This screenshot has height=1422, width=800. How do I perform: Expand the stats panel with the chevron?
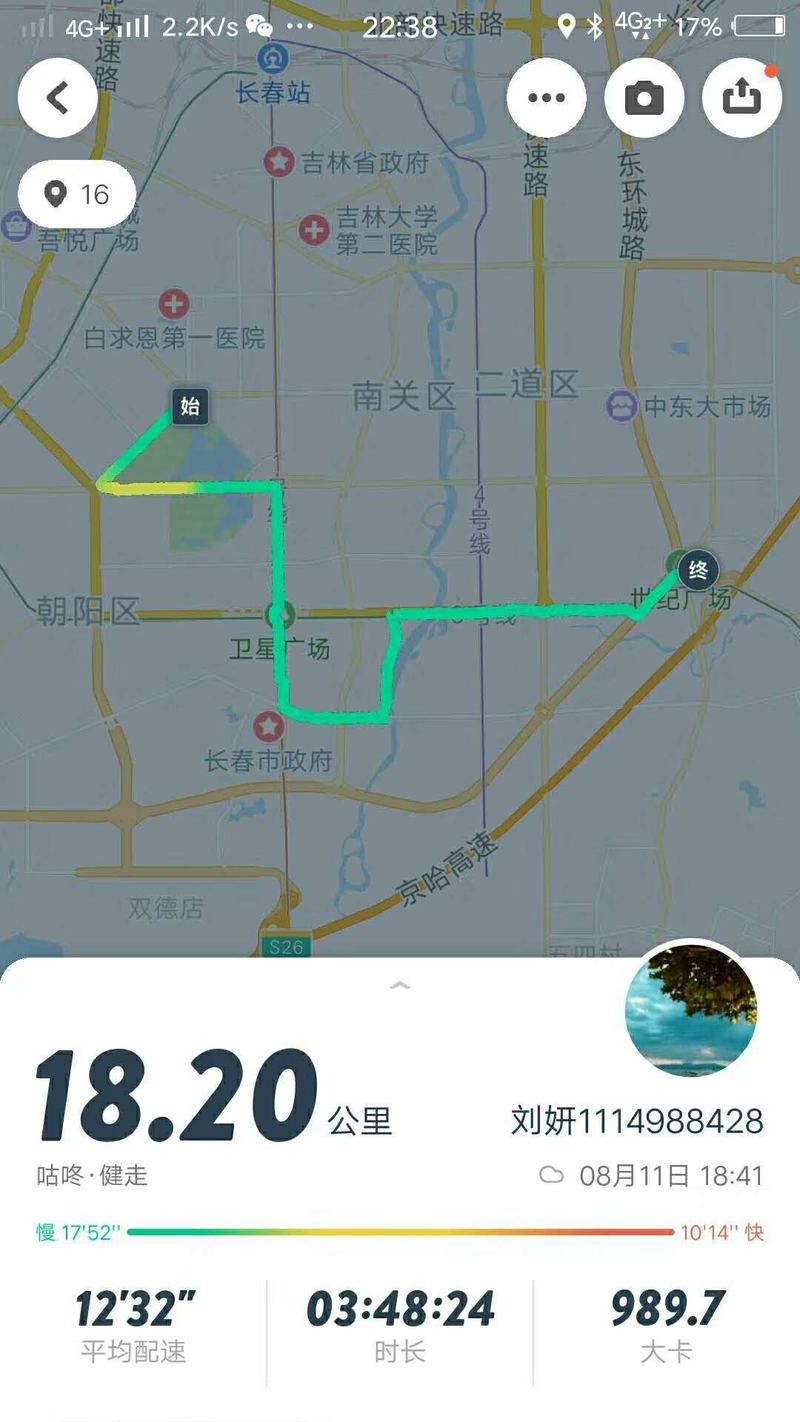coord(400,986)
